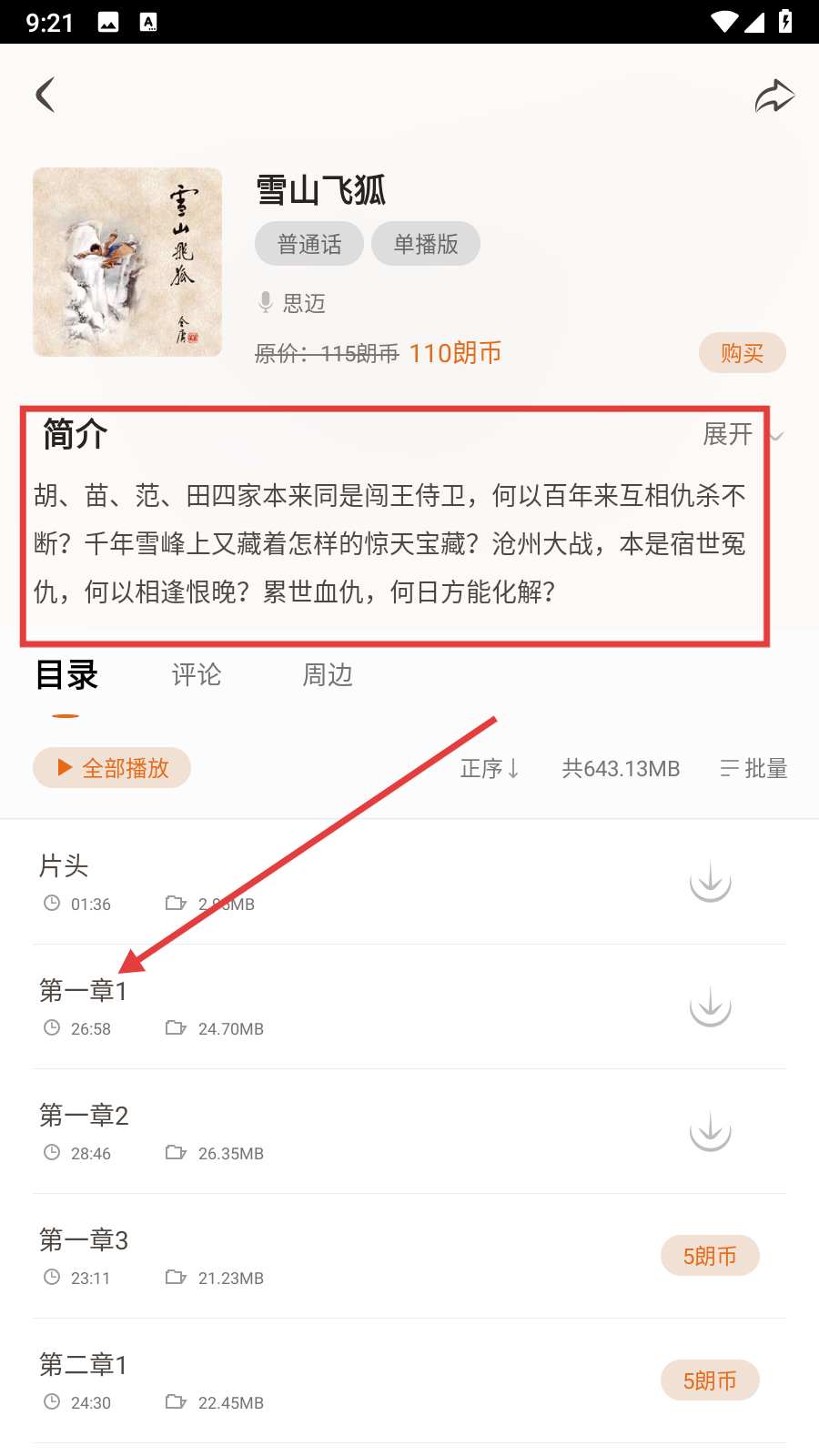Select the 目录 tab
The height and width of the screenshot is (1456, 819).
tap(66, 675)
